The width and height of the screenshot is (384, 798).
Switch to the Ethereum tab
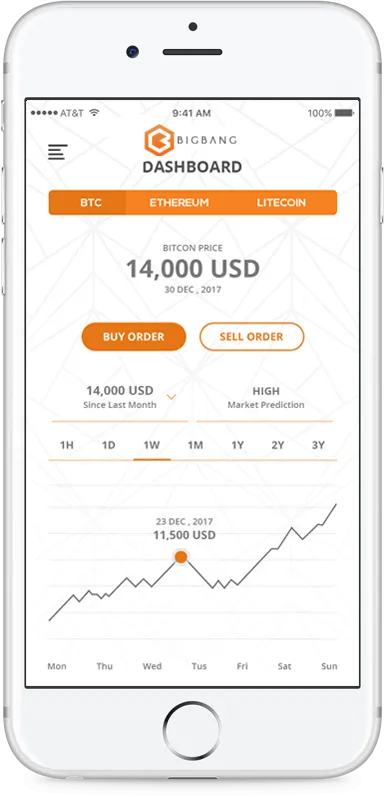coord(179,203)
